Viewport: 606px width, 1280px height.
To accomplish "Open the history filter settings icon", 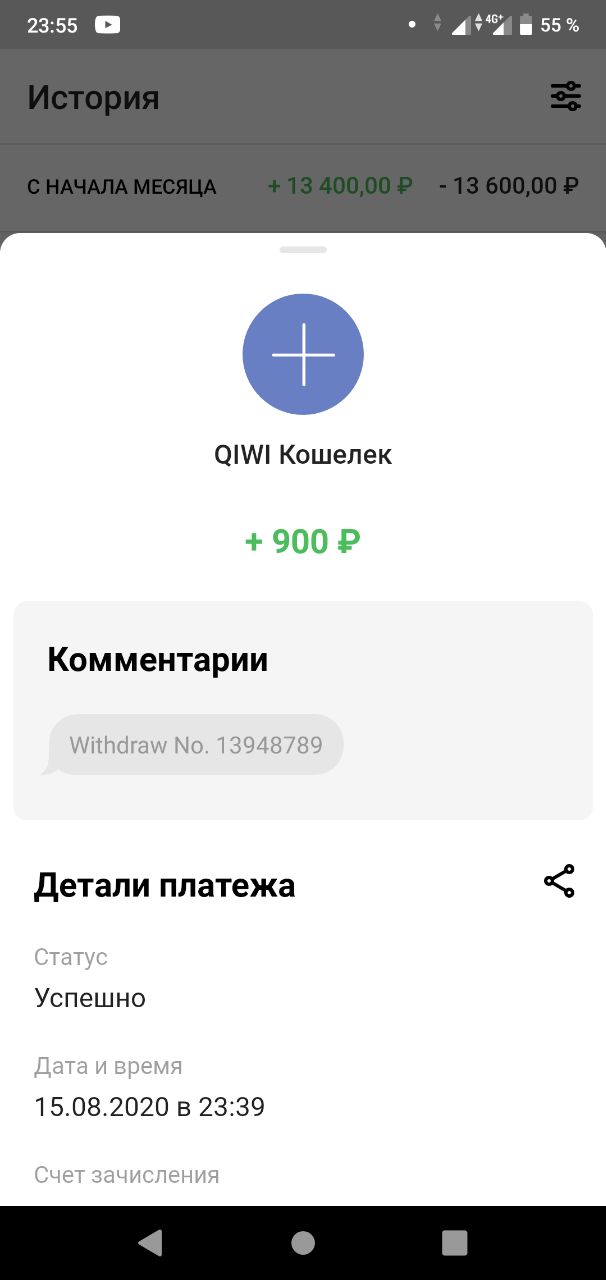I will click(x=566, y=97).
